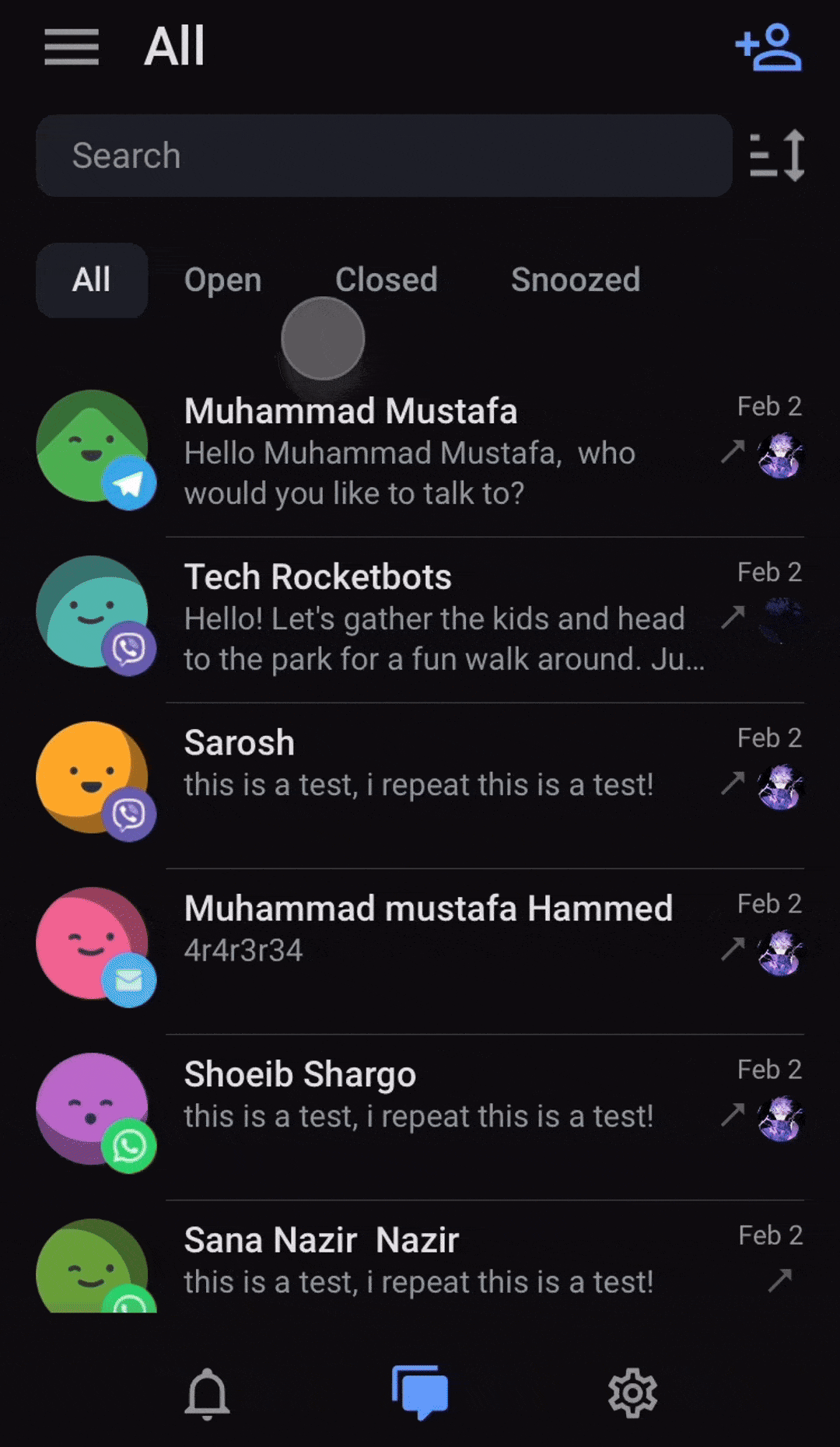
Task: Select the All filter chip
Action: (92, 280)
